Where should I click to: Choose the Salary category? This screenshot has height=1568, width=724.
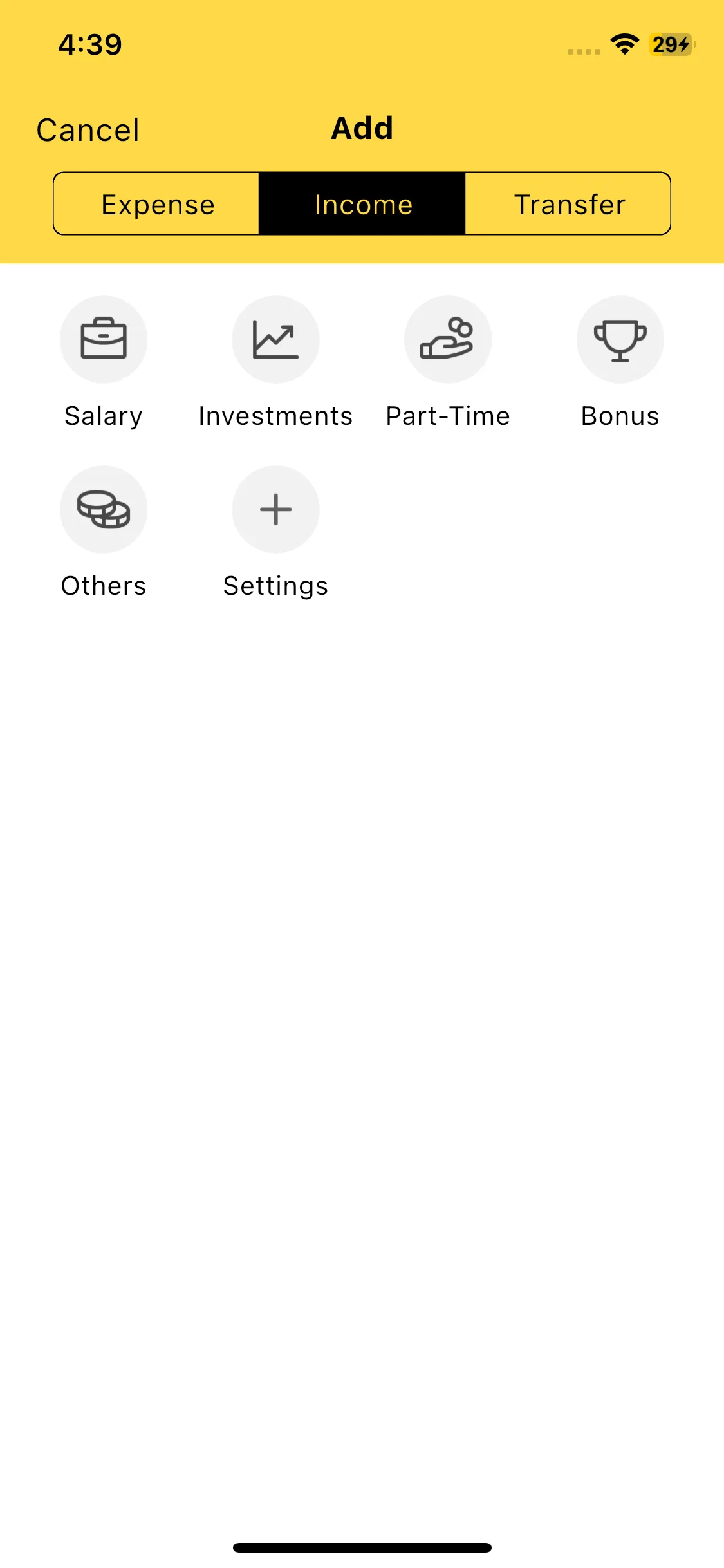point(104,340)
